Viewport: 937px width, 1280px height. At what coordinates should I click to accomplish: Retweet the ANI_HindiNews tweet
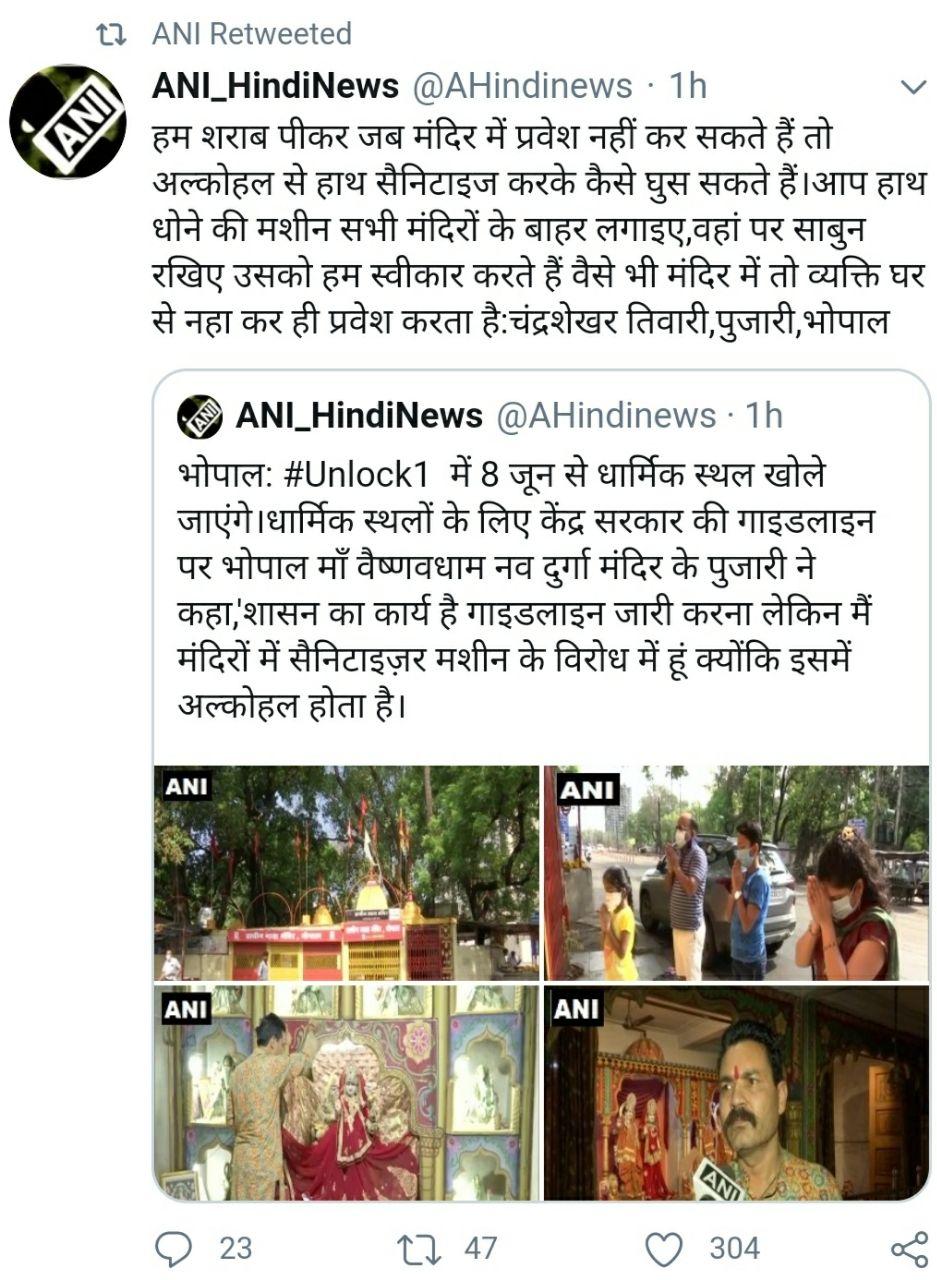pyautogui.click(x=417, y=1248)
